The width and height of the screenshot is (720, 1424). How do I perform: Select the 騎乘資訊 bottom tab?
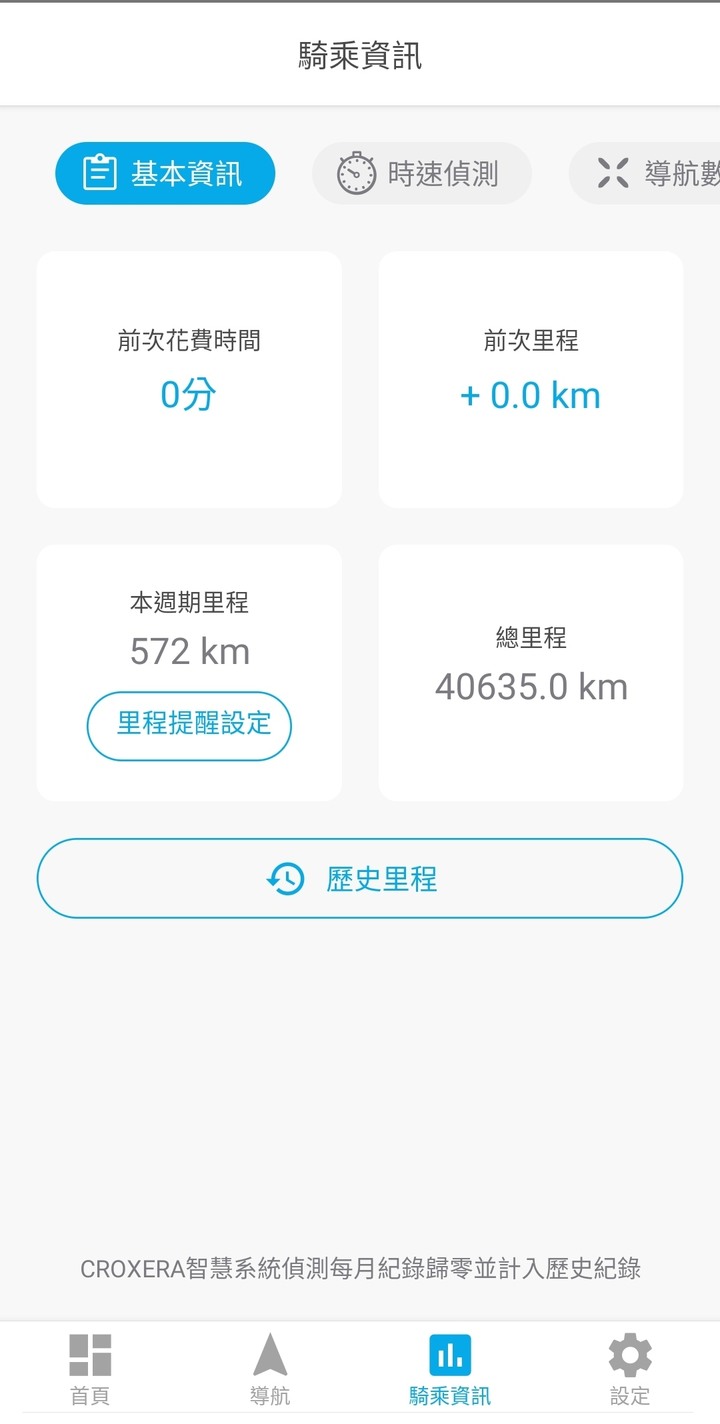click(x=450, y=1370)
